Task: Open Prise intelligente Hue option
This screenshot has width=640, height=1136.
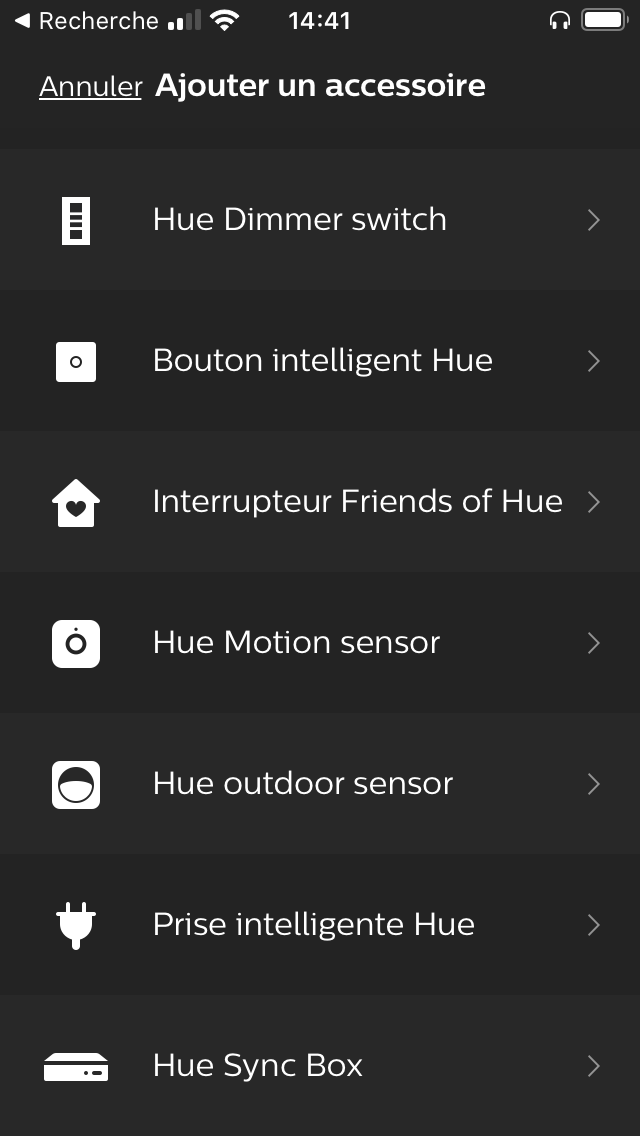Action: [x=320, y=924]
